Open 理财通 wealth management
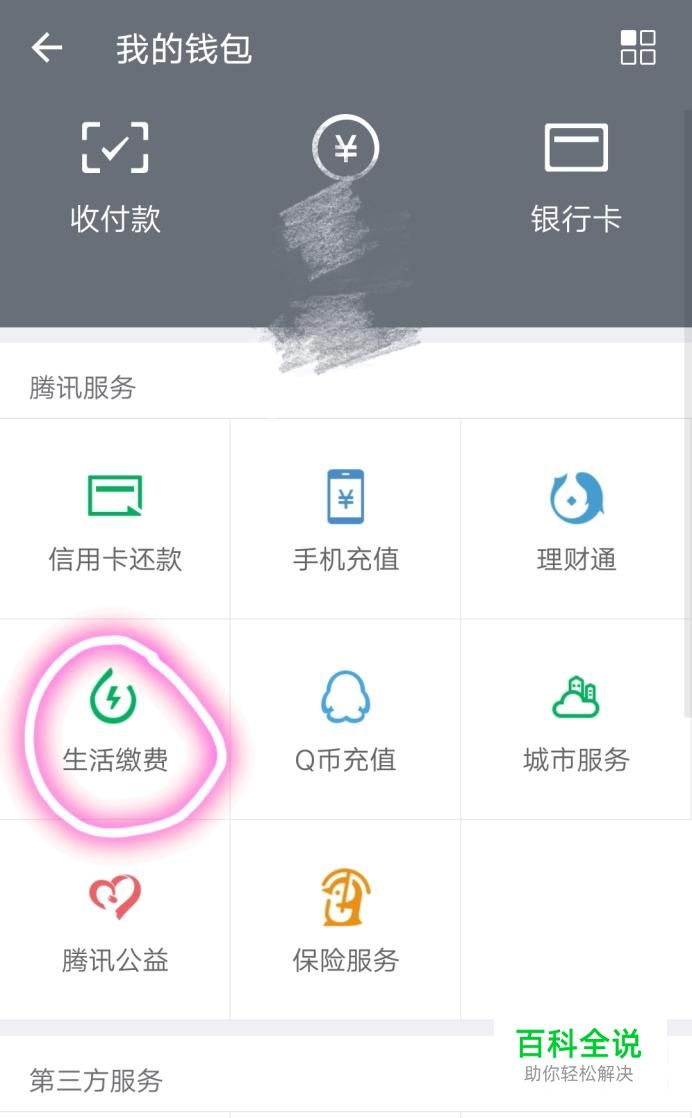 coord(576,520)
